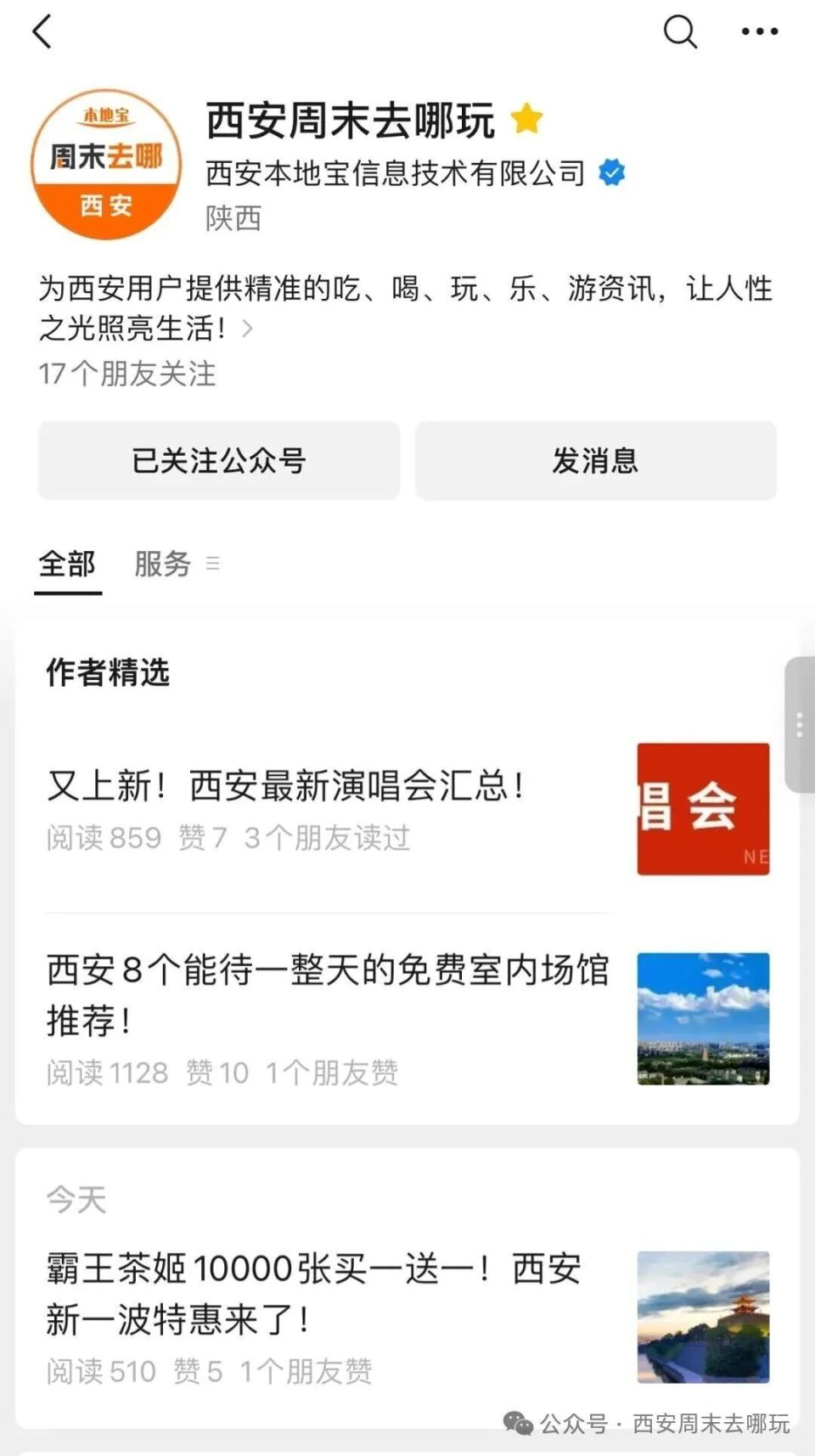Click the vertical three-dot icon on 作者精选 card

point(799,726)
